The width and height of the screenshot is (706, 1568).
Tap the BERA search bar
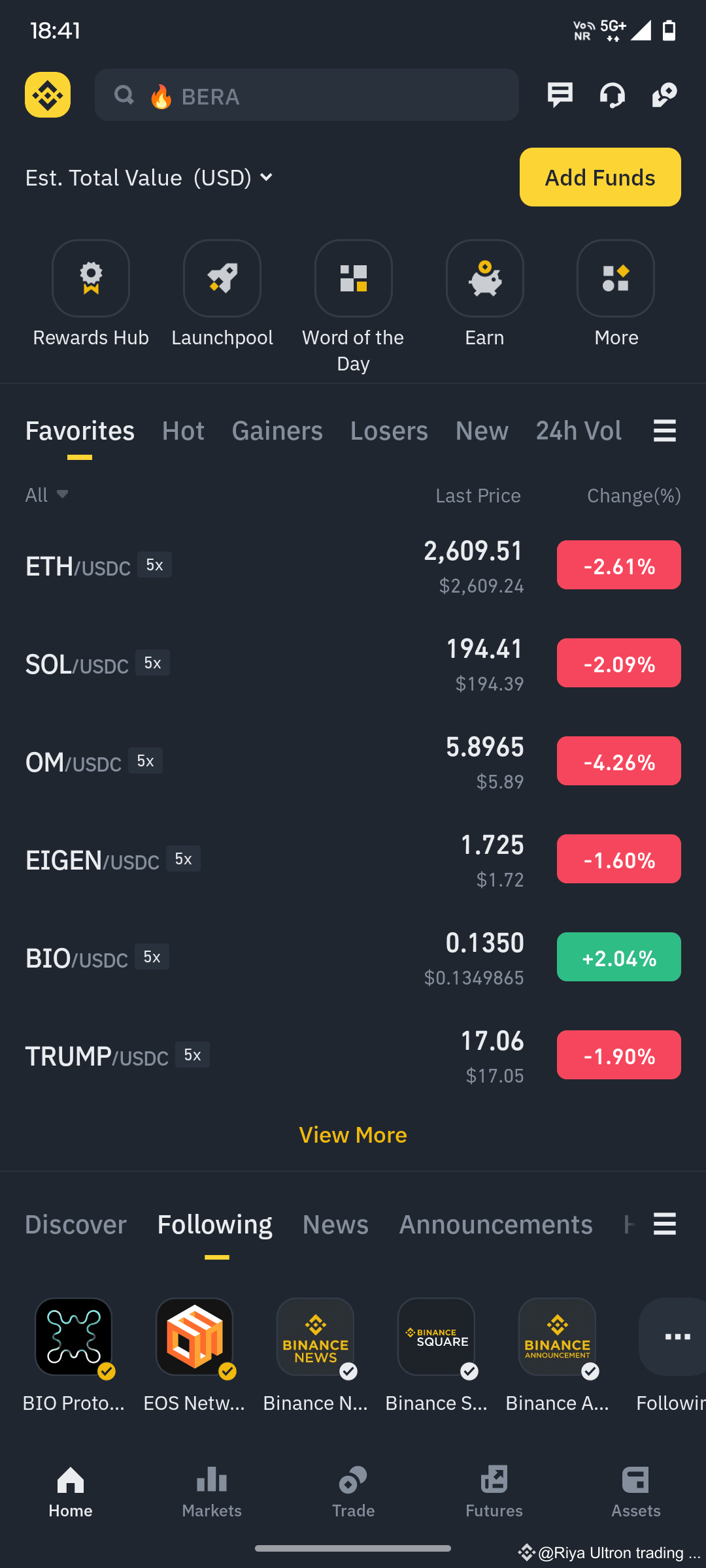pyautogui.click(x=307, y=95)
